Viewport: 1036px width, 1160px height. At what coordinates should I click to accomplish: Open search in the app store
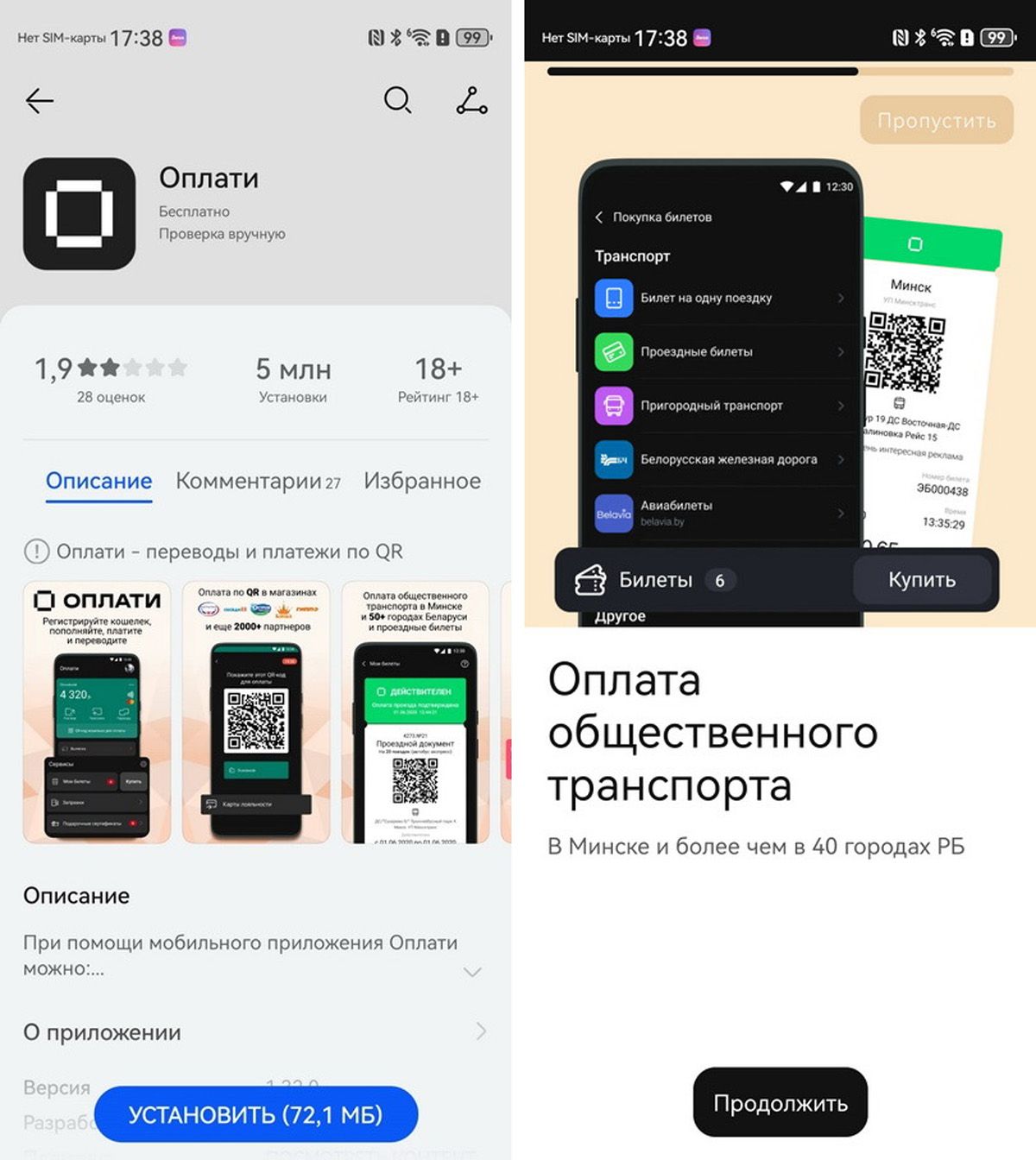[397, 101]
